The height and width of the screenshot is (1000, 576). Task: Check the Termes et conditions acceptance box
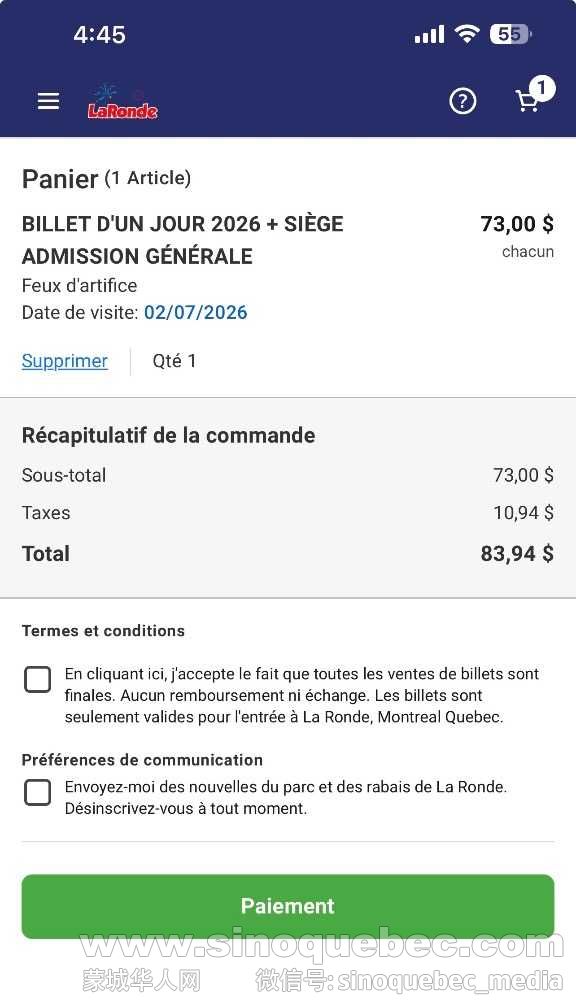pyautogui.click(x=38, y=679)
